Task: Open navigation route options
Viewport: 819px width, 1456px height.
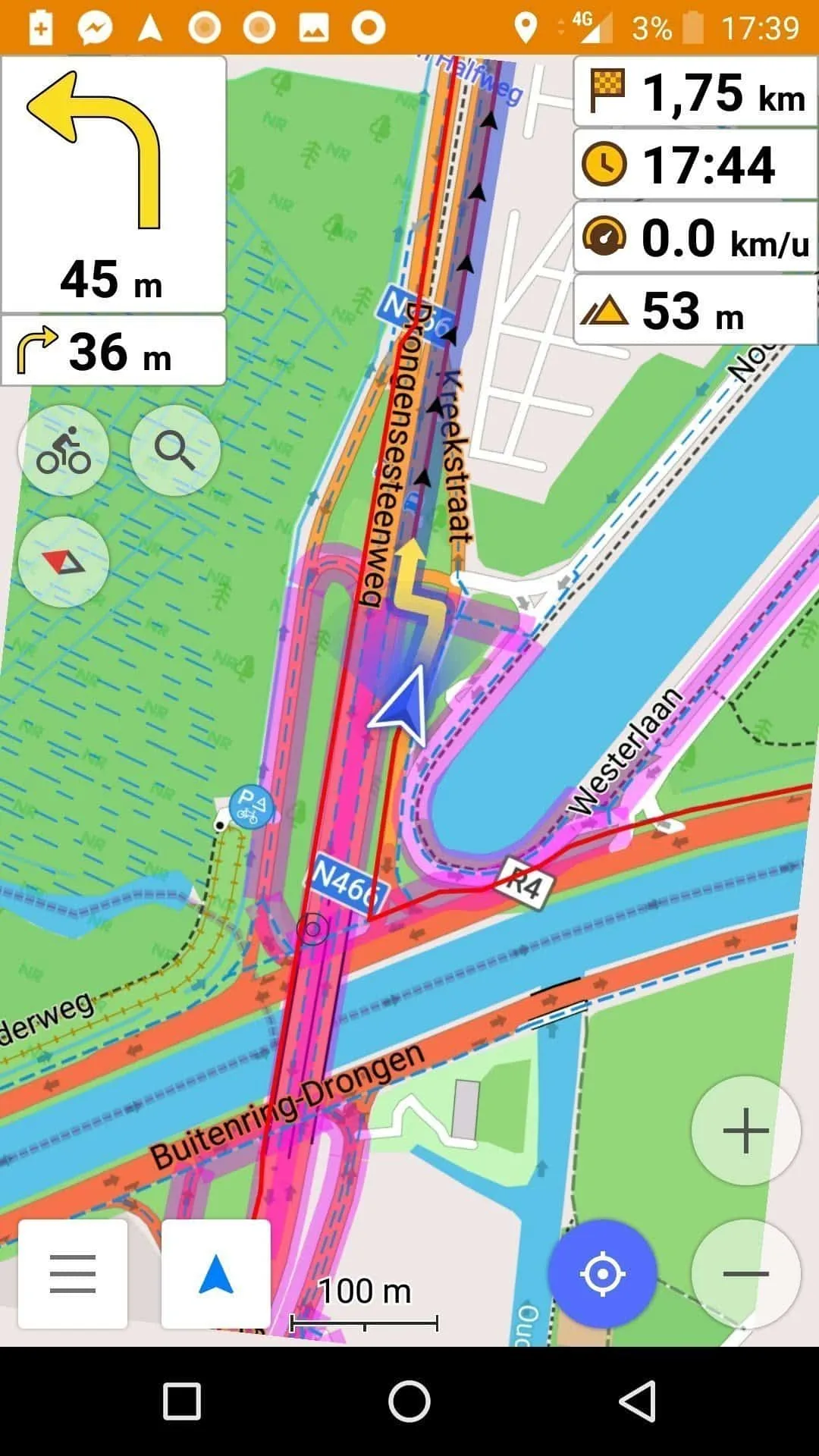Action: 216,1274
